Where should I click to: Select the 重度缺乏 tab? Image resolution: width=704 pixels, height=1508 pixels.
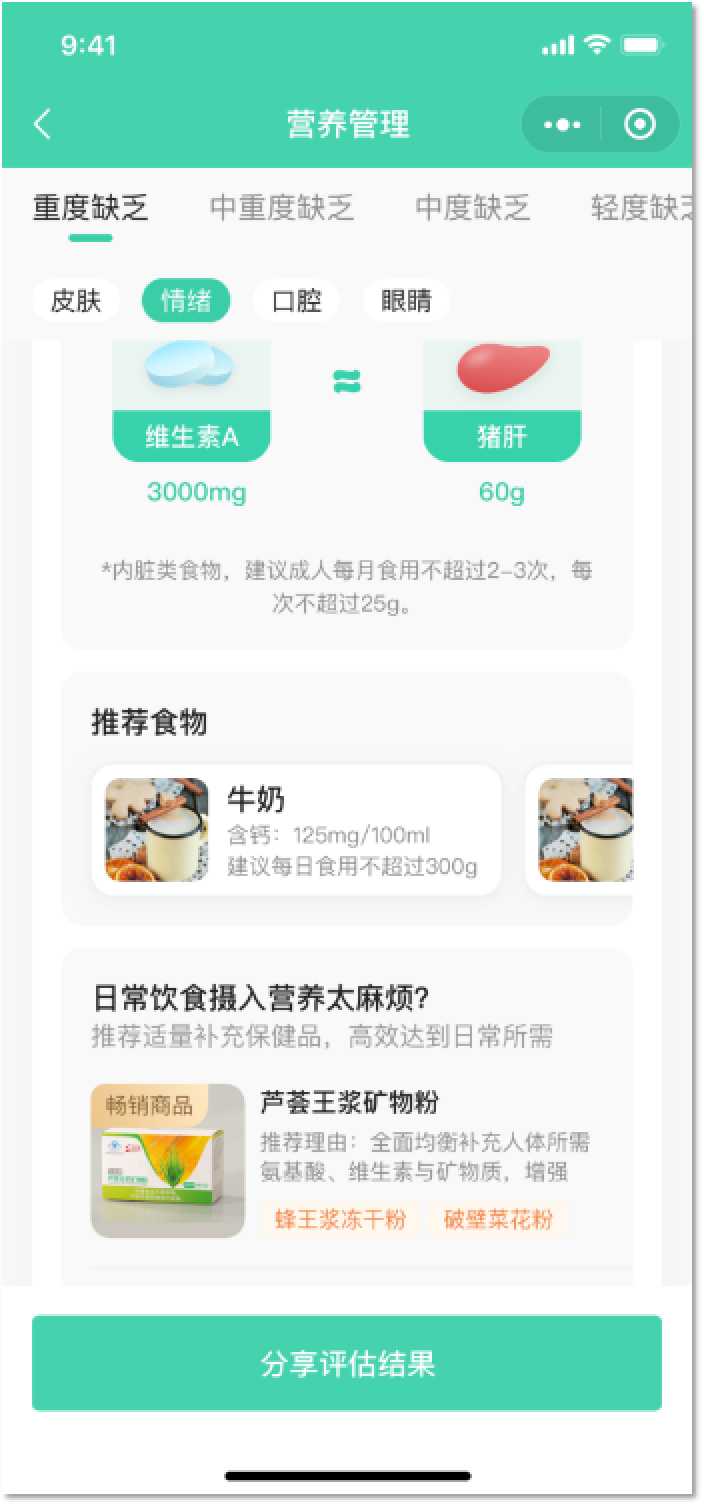tap(91, 208)
